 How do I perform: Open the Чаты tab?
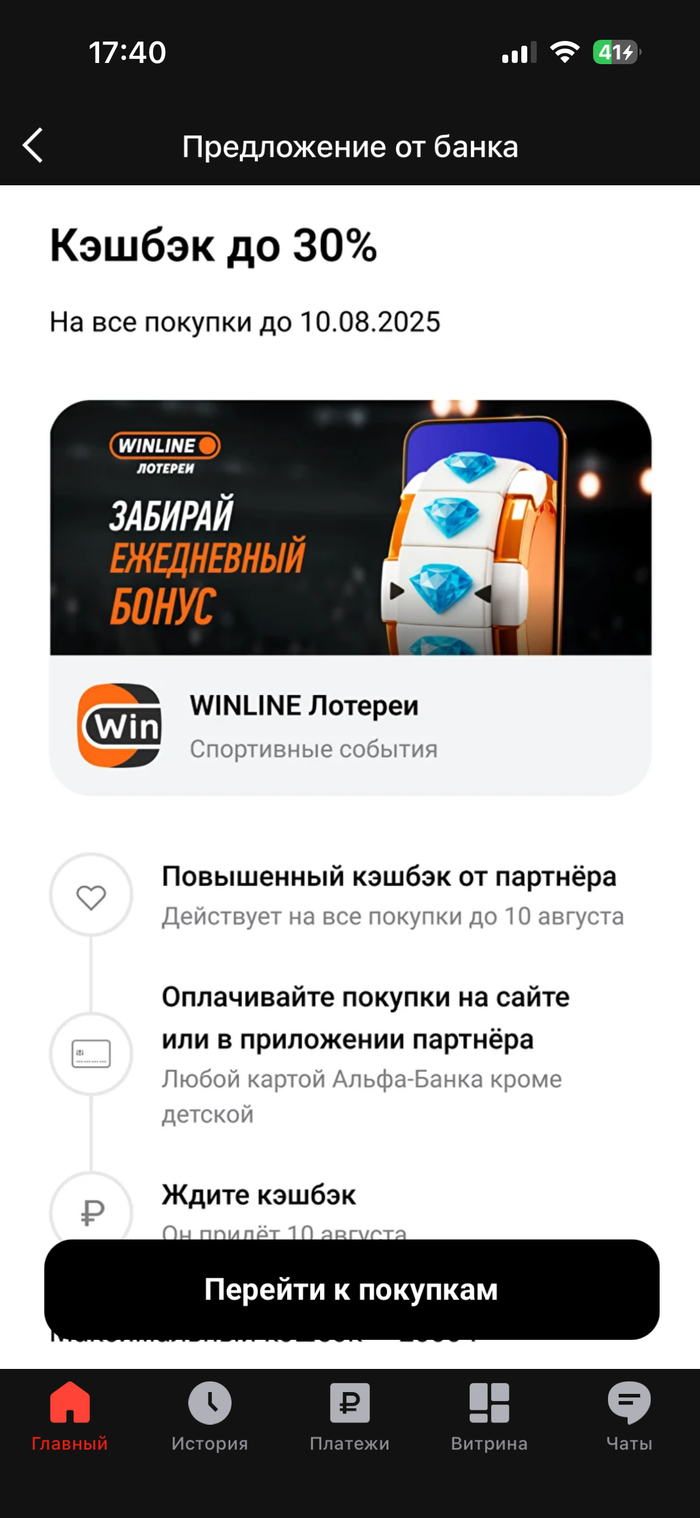(629, 1418)
